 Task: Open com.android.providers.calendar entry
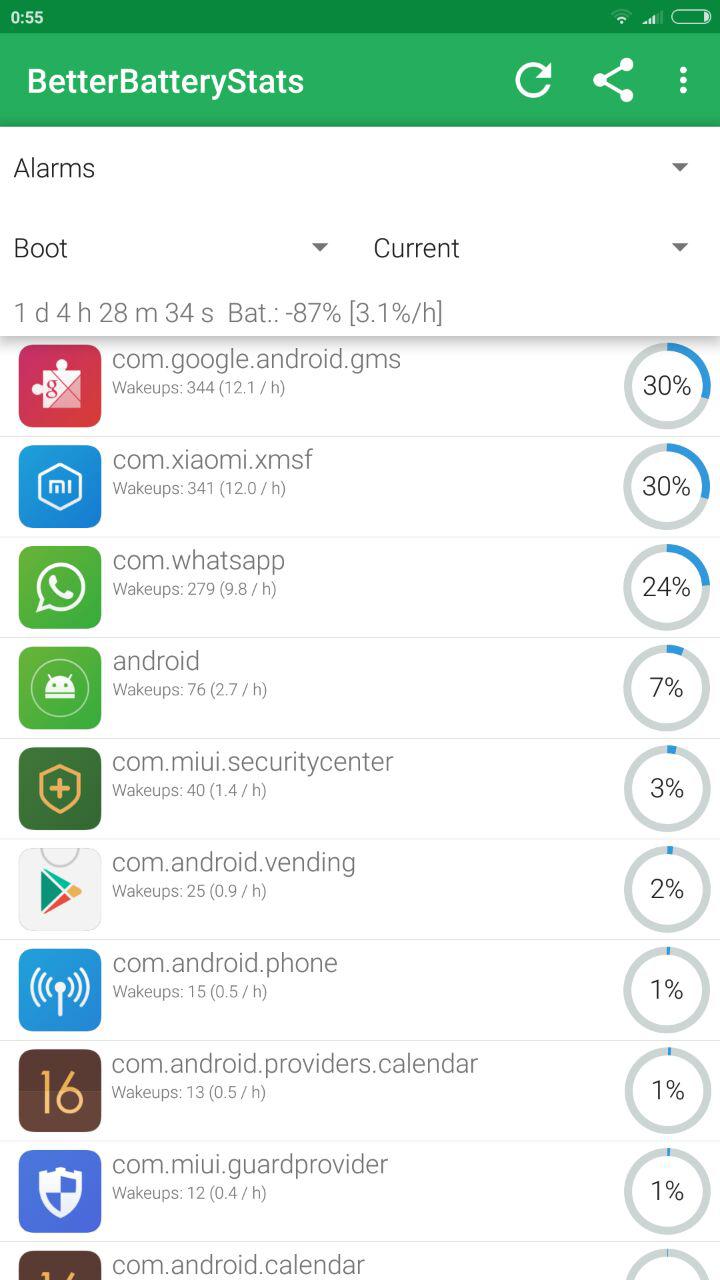tap(360, 1091)
